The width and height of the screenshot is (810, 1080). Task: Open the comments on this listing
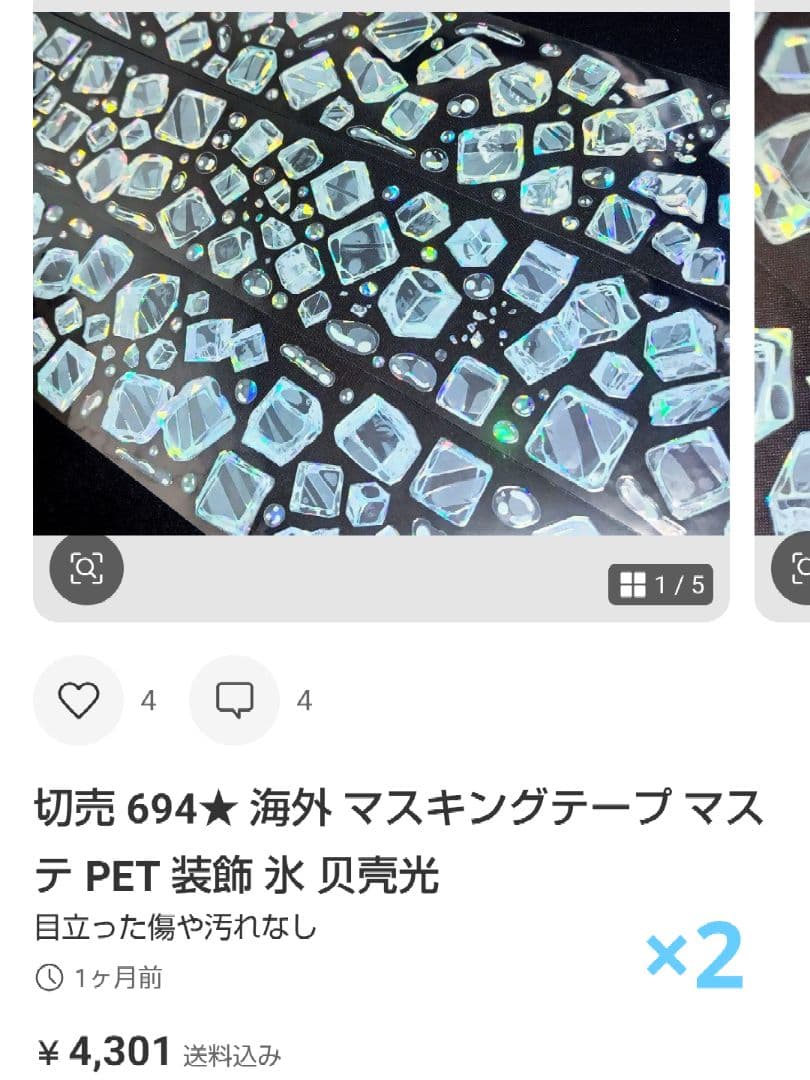(234, 700)
